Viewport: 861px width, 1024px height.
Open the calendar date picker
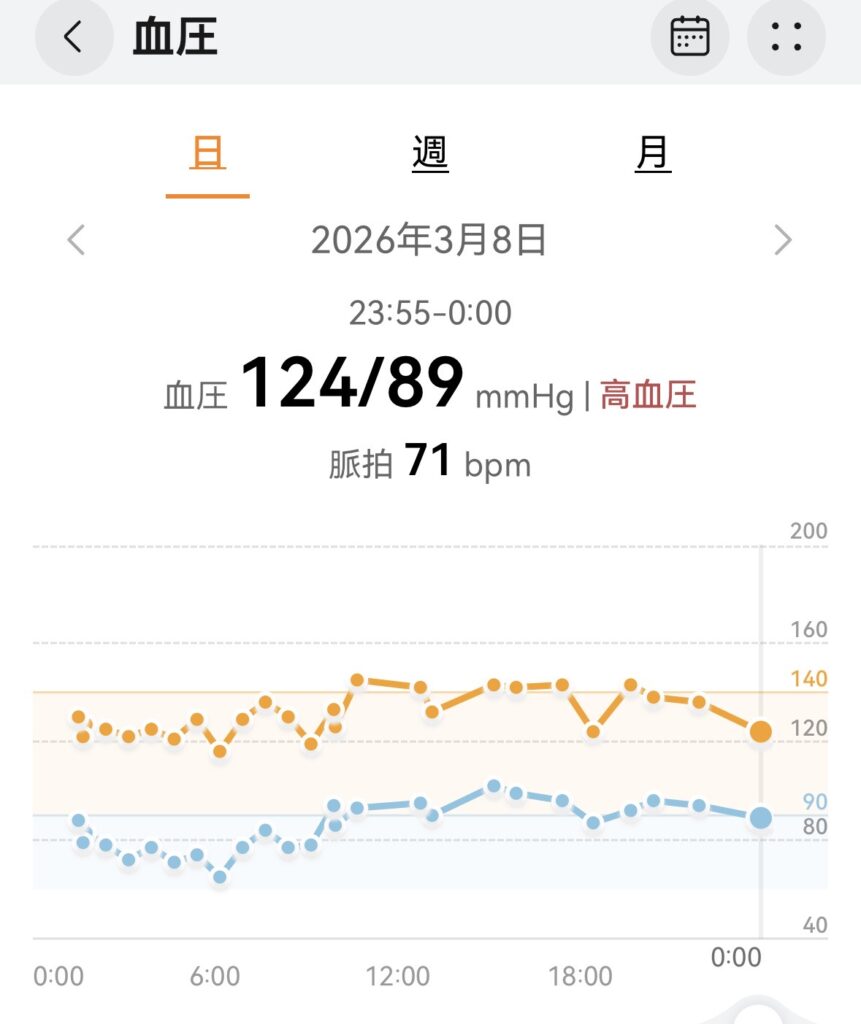690,38
